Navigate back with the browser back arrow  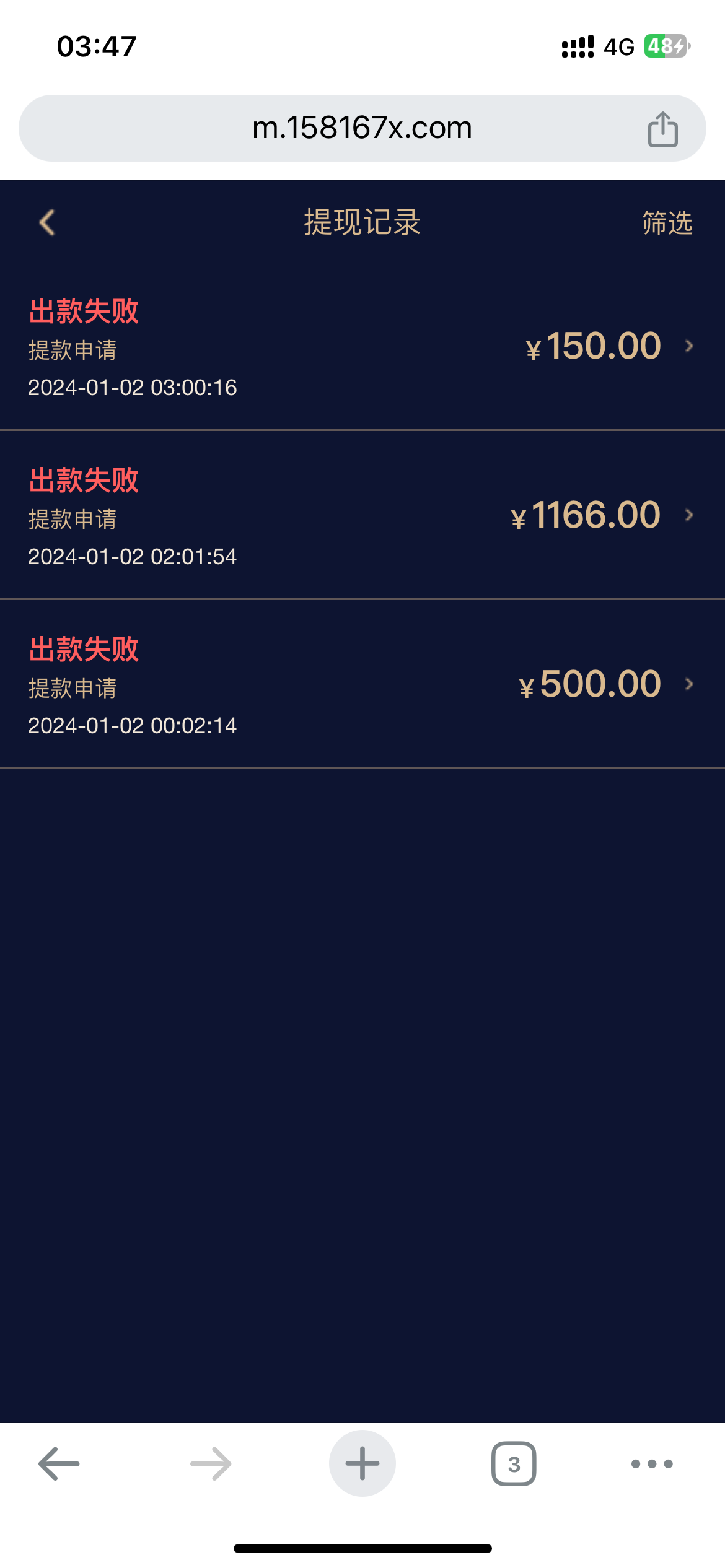coord(59,1463)
